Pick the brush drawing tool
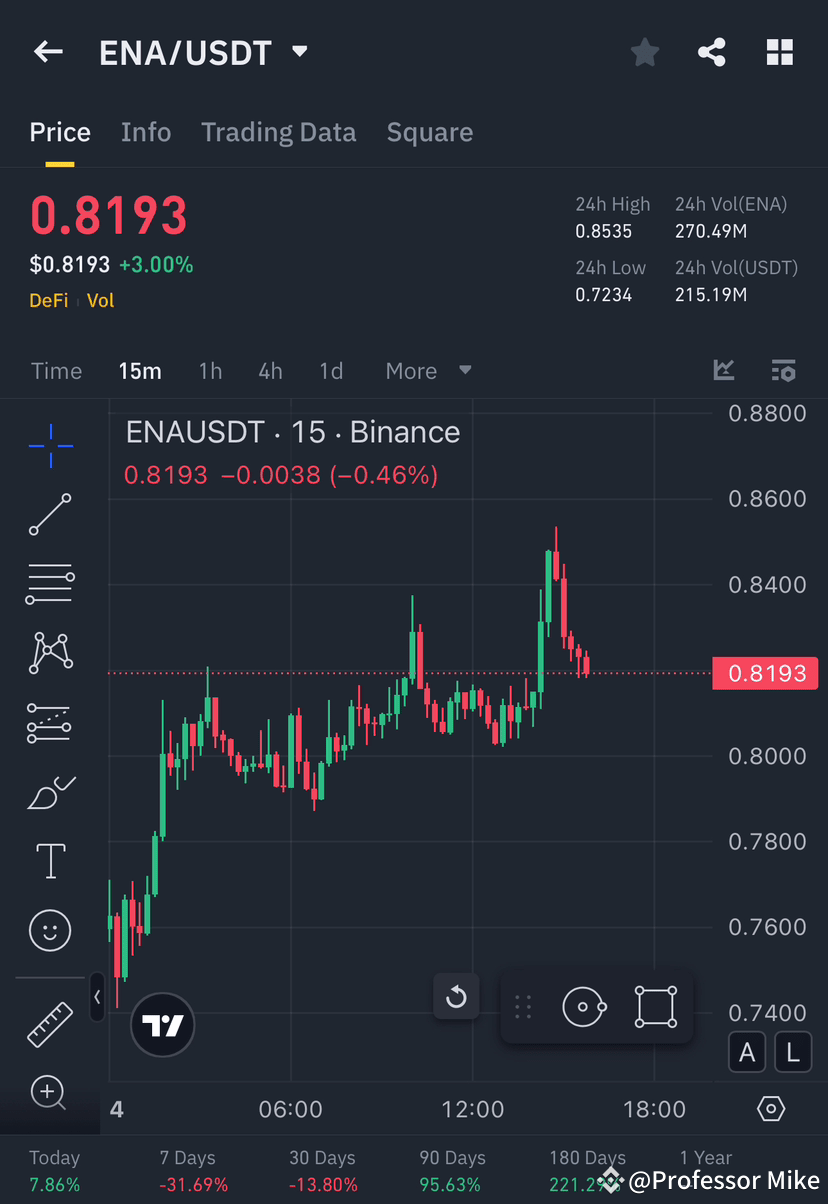828x1204 pixels. point(50,791)
